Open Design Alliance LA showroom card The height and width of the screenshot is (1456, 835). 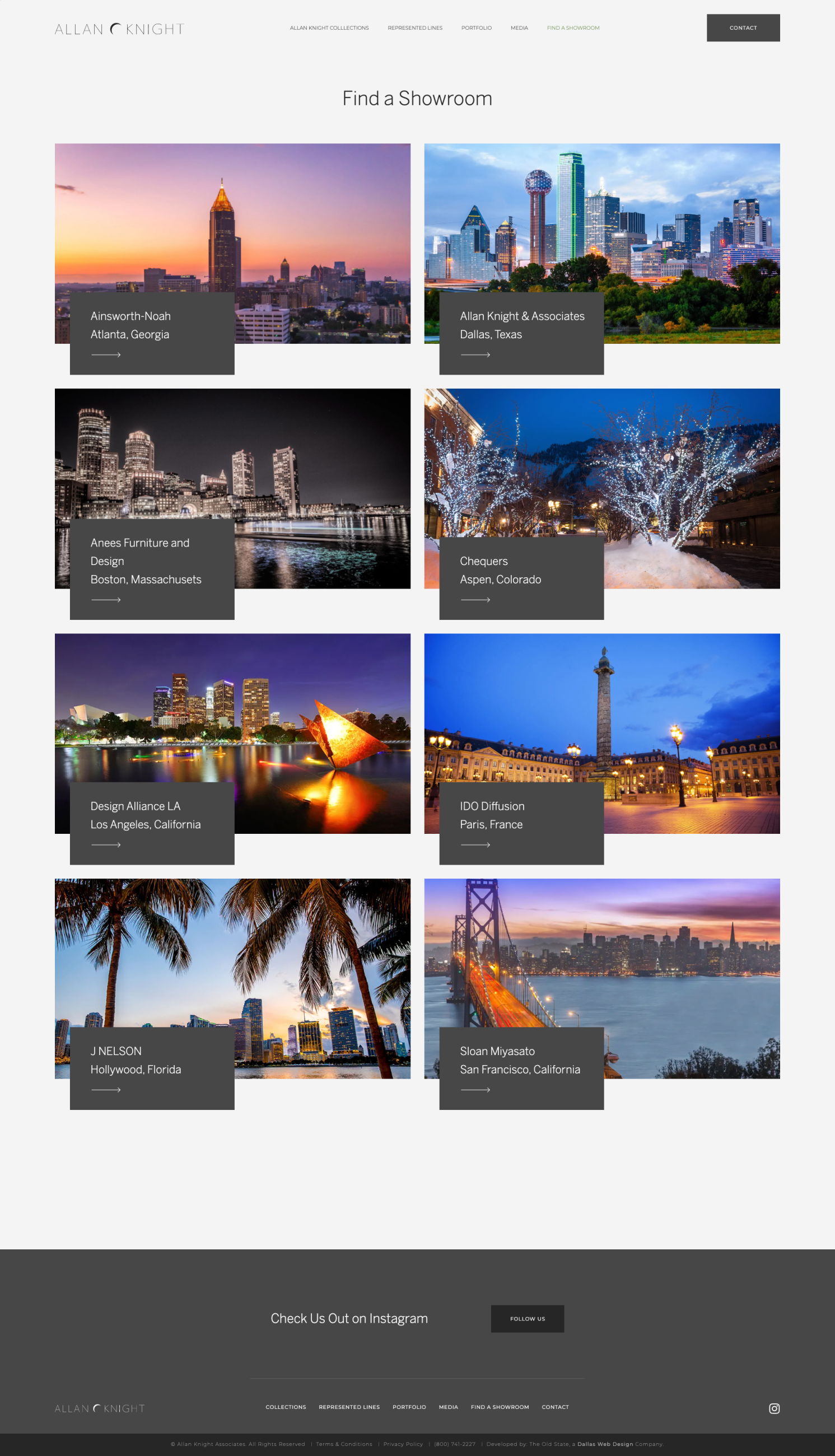click(152, 823)
